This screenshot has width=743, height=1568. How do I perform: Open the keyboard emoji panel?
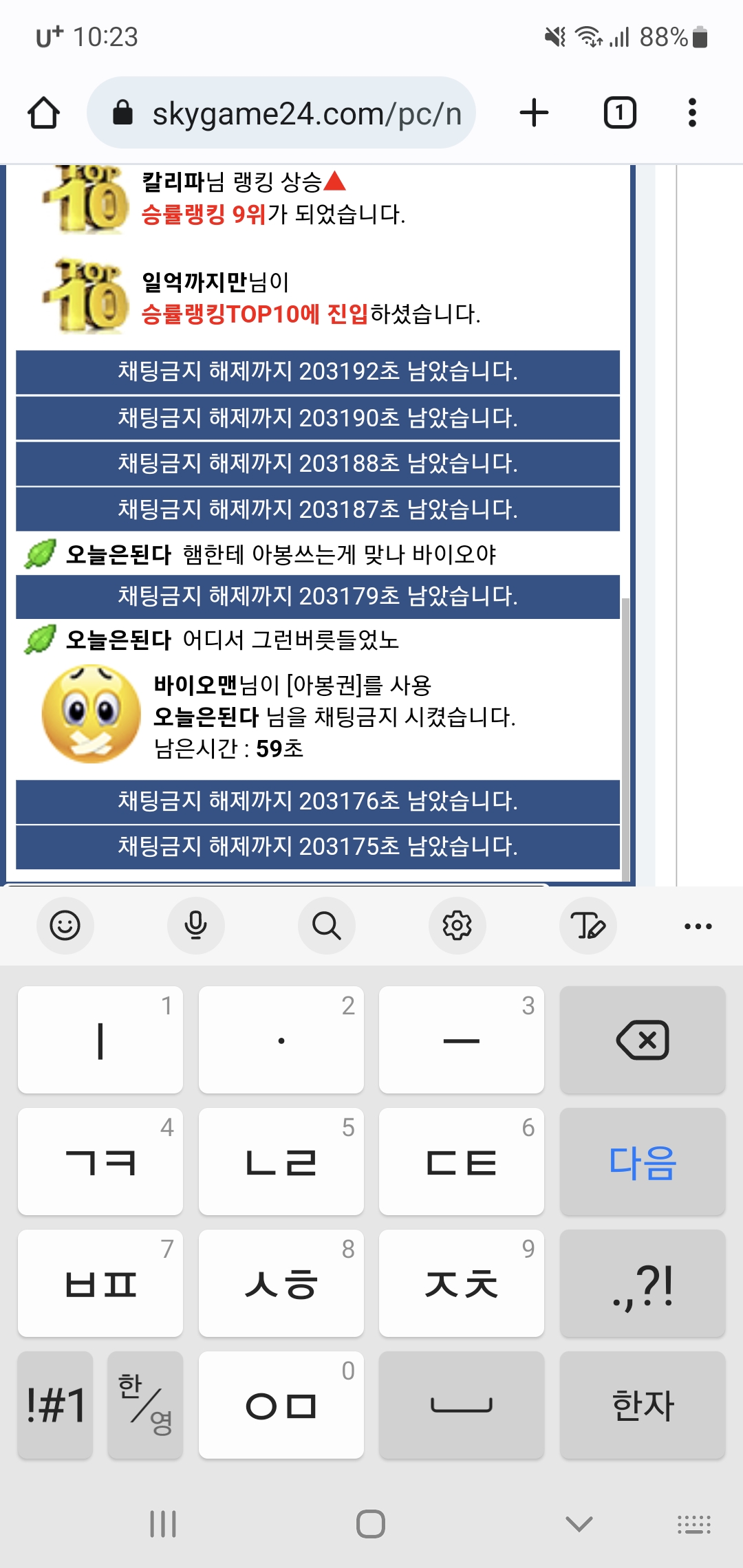[65, 926]
